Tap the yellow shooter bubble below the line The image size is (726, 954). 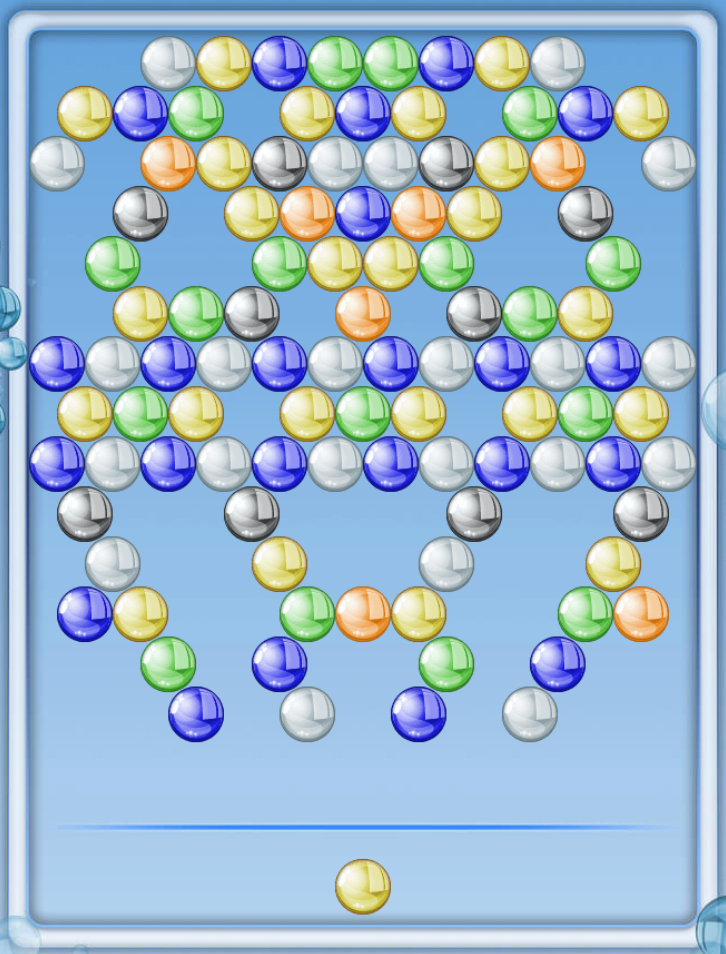(363, 886)
